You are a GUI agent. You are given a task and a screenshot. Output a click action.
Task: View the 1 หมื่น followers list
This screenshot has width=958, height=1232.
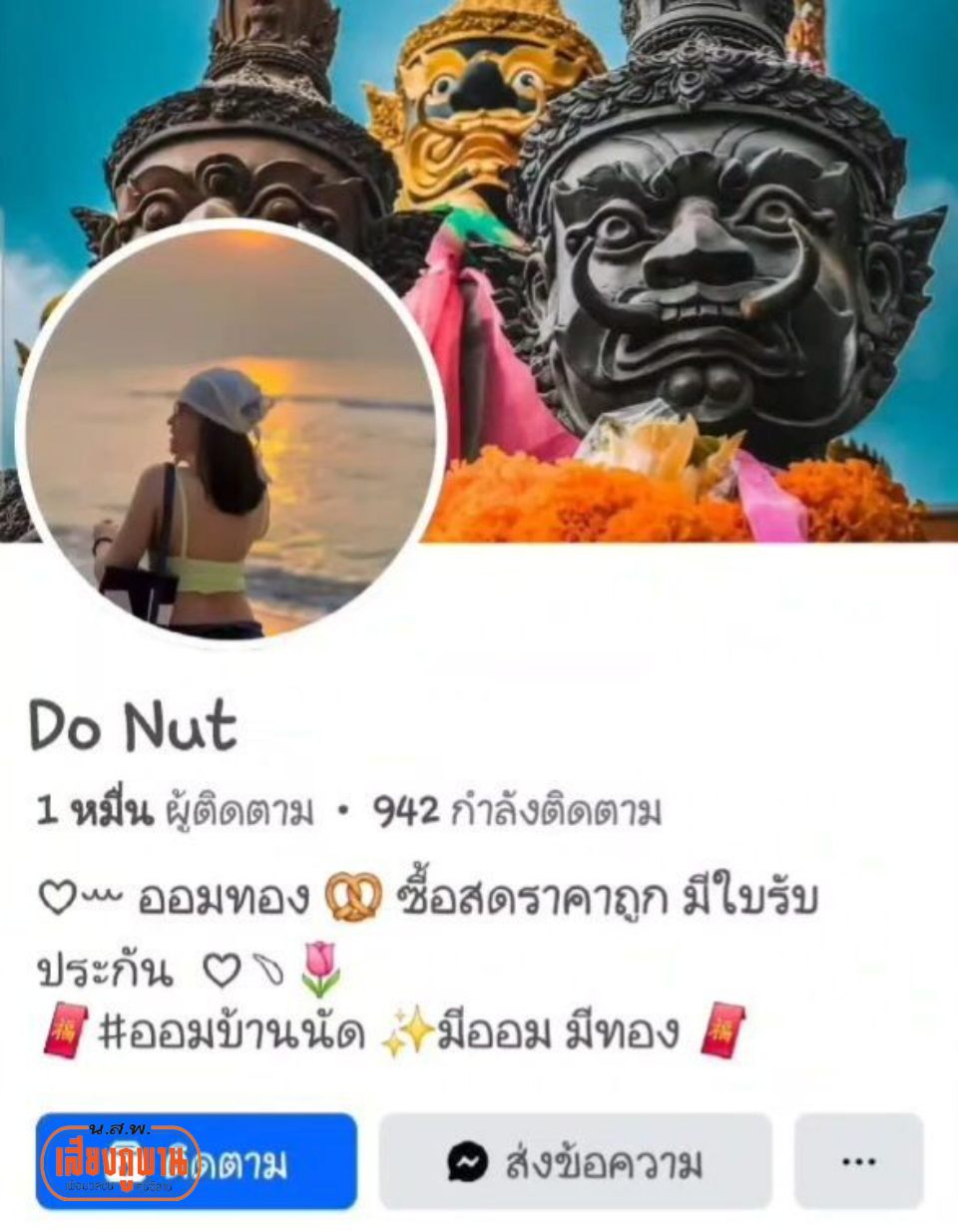(175, 811)
